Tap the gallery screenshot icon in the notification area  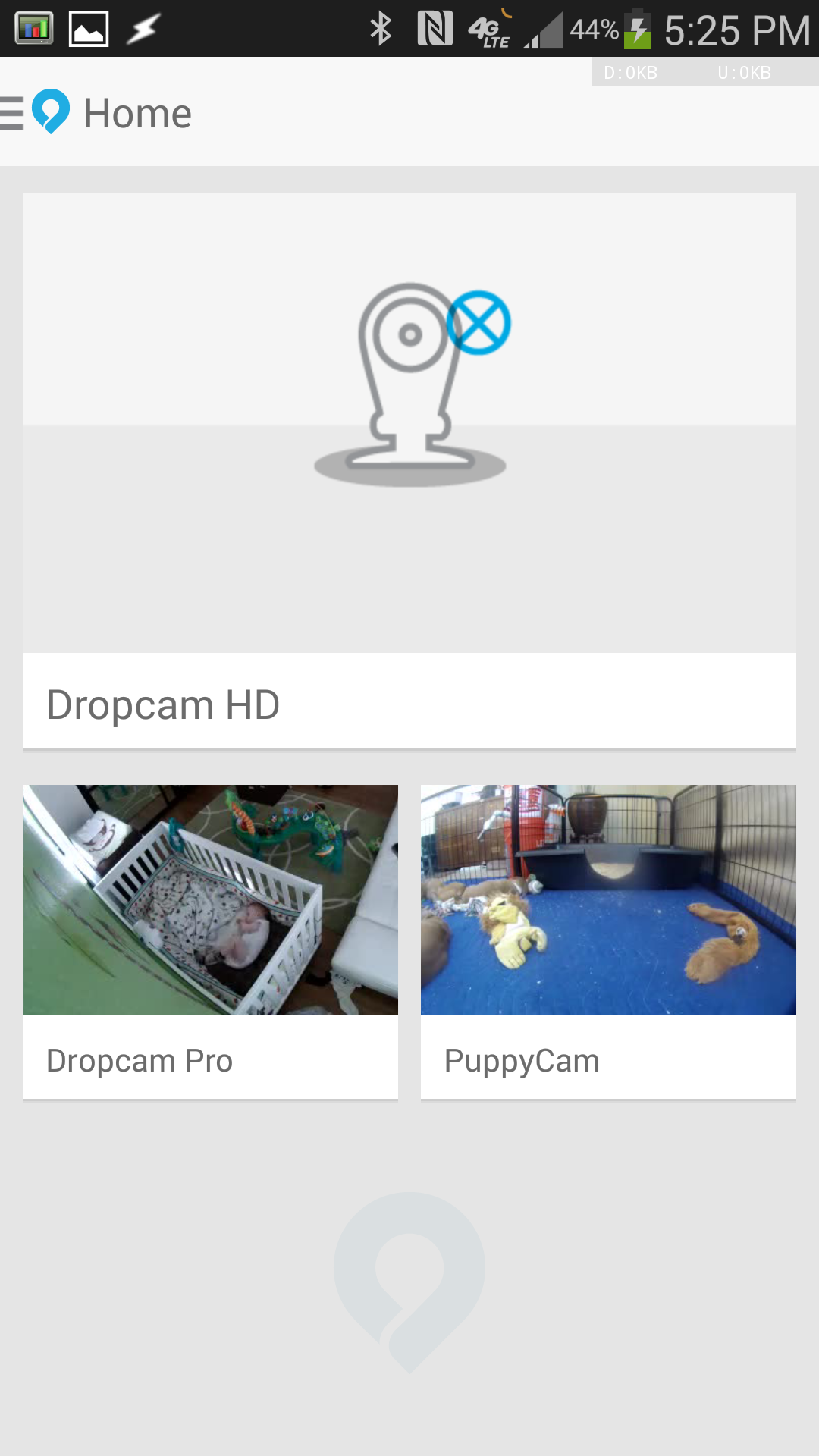[89, 29]
